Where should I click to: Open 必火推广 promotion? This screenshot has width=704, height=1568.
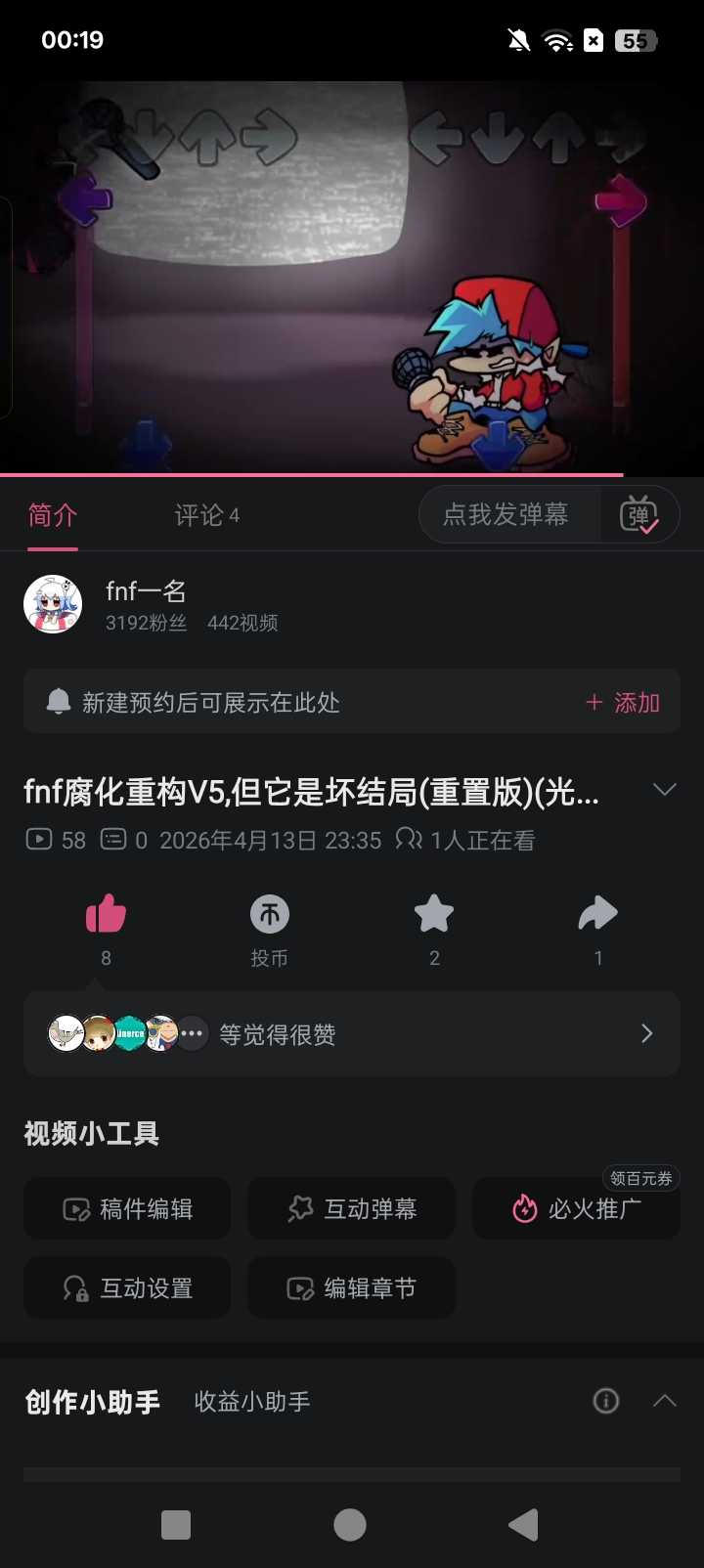(577, 1209)
